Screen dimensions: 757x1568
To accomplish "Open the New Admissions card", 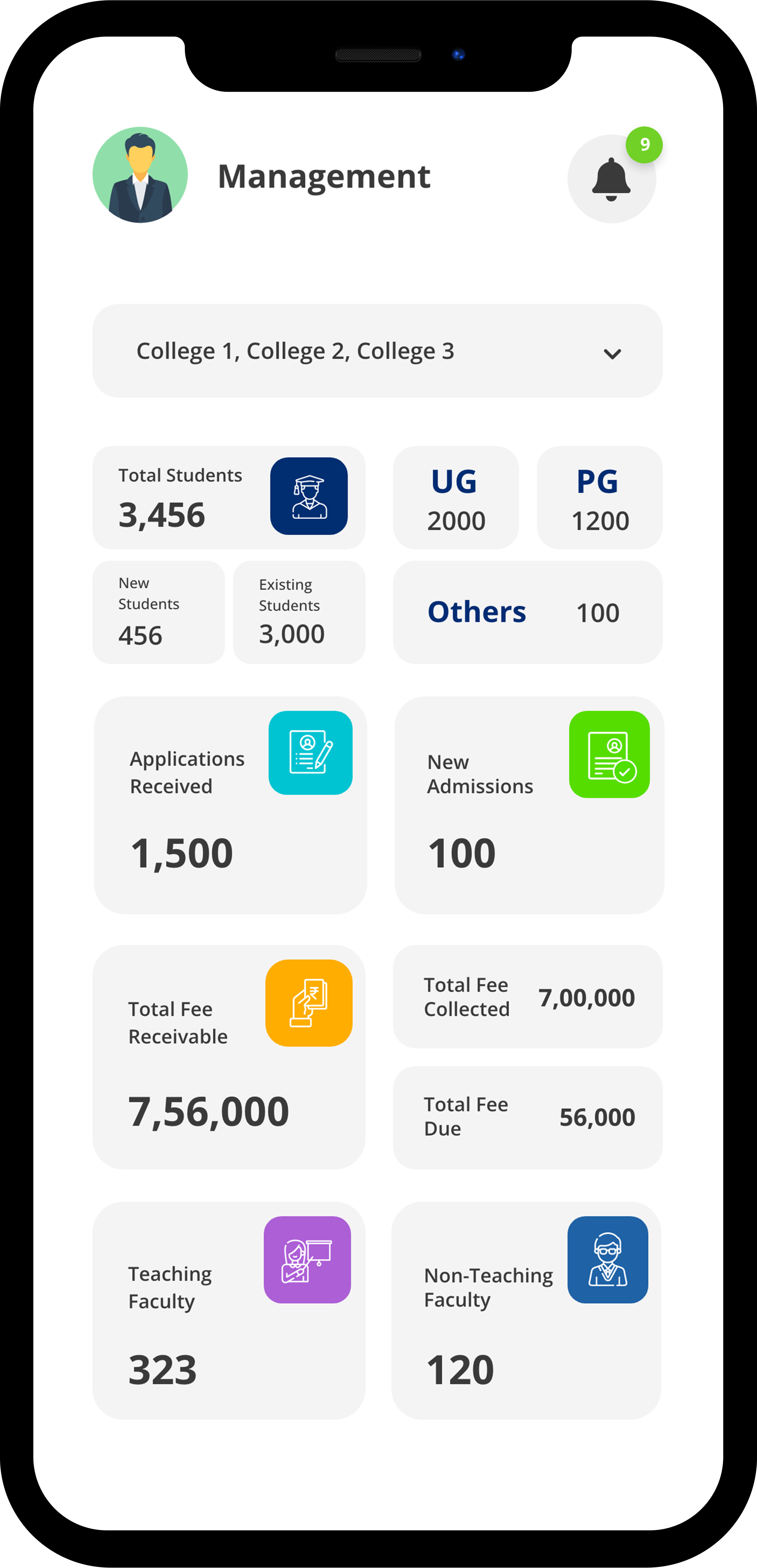I will click(x=529, y=805).
